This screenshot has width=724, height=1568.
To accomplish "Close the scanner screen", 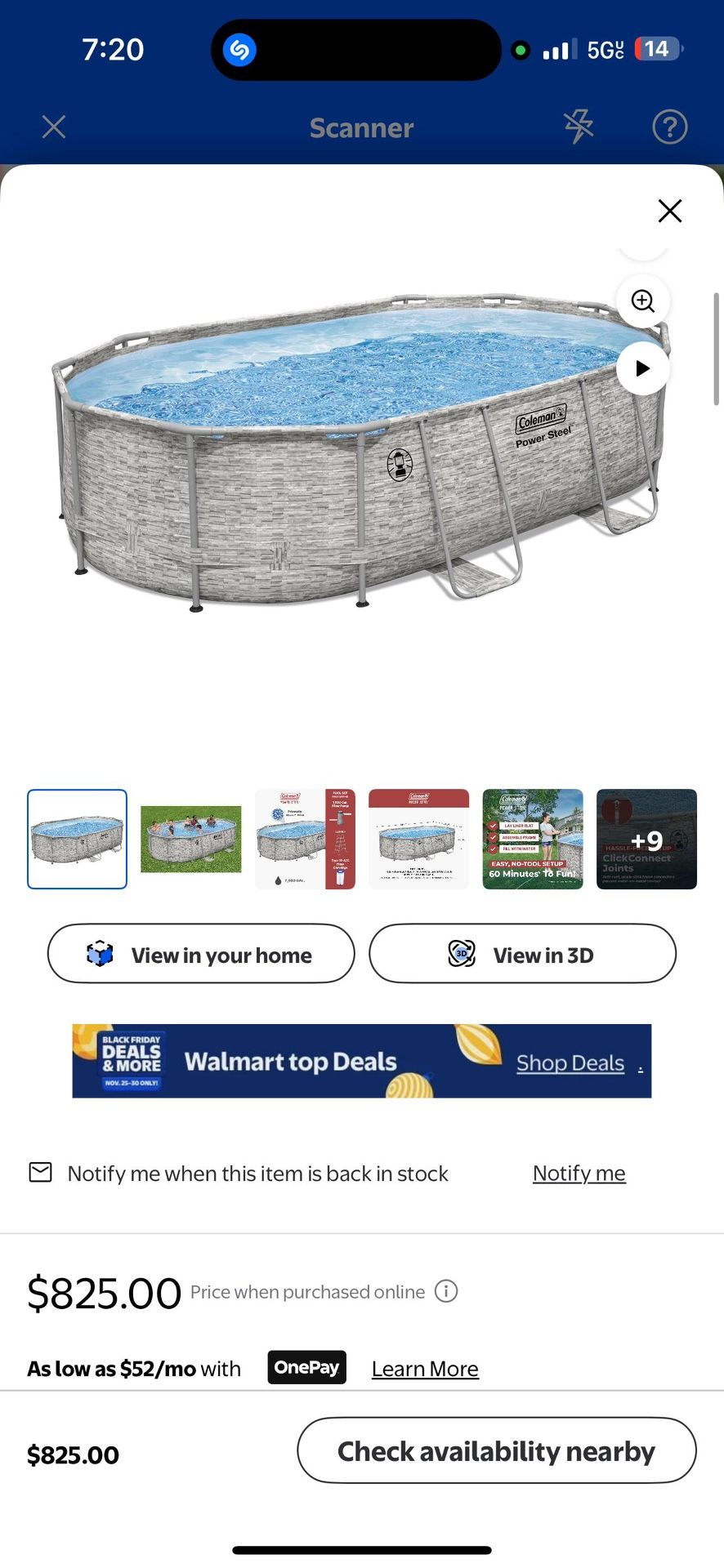I will [54, 127].
